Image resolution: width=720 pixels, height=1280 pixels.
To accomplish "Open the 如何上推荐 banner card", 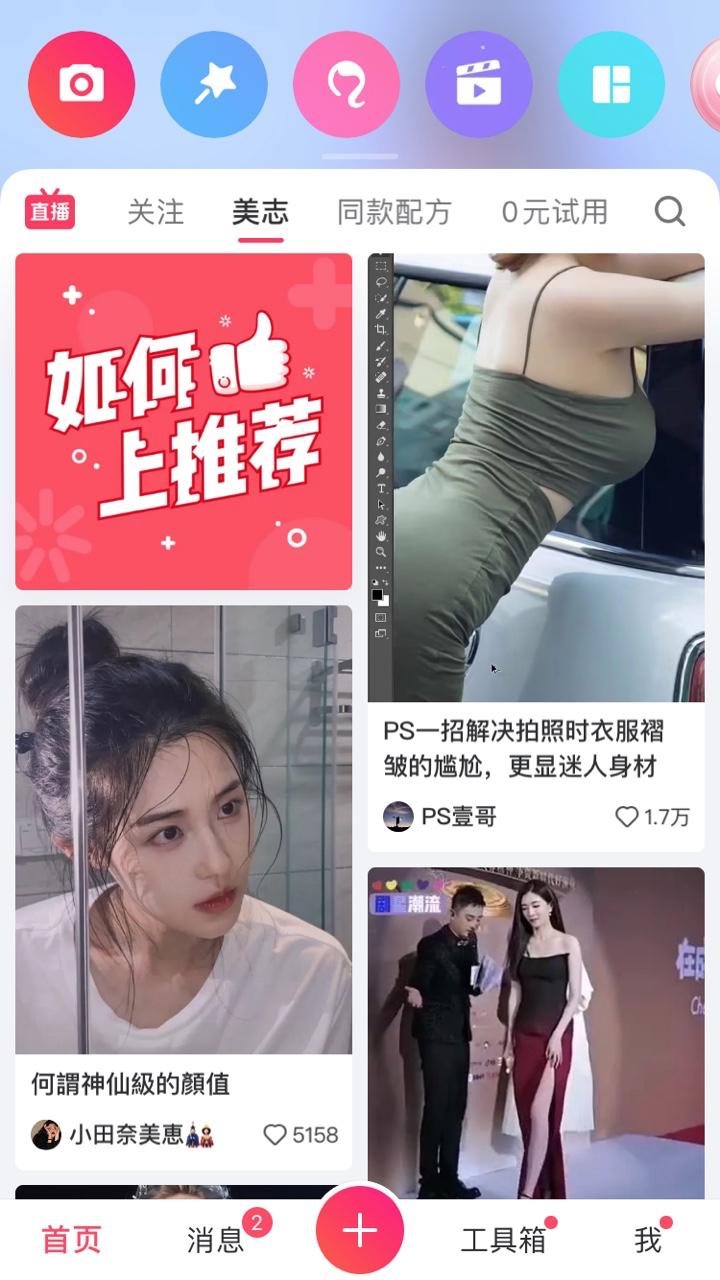I will pyautogui.click(x=184, y=421).
